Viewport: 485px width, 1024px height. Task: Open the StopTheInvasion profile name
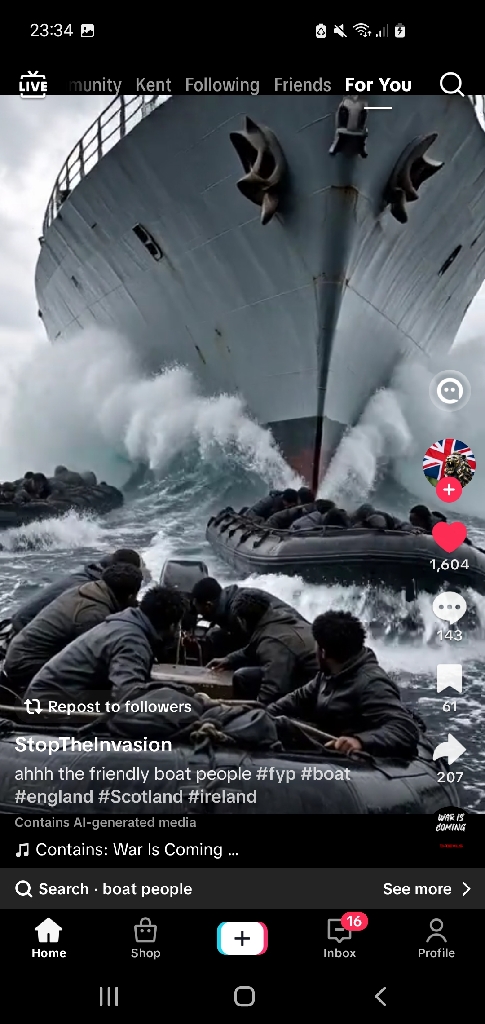point(93,744)
